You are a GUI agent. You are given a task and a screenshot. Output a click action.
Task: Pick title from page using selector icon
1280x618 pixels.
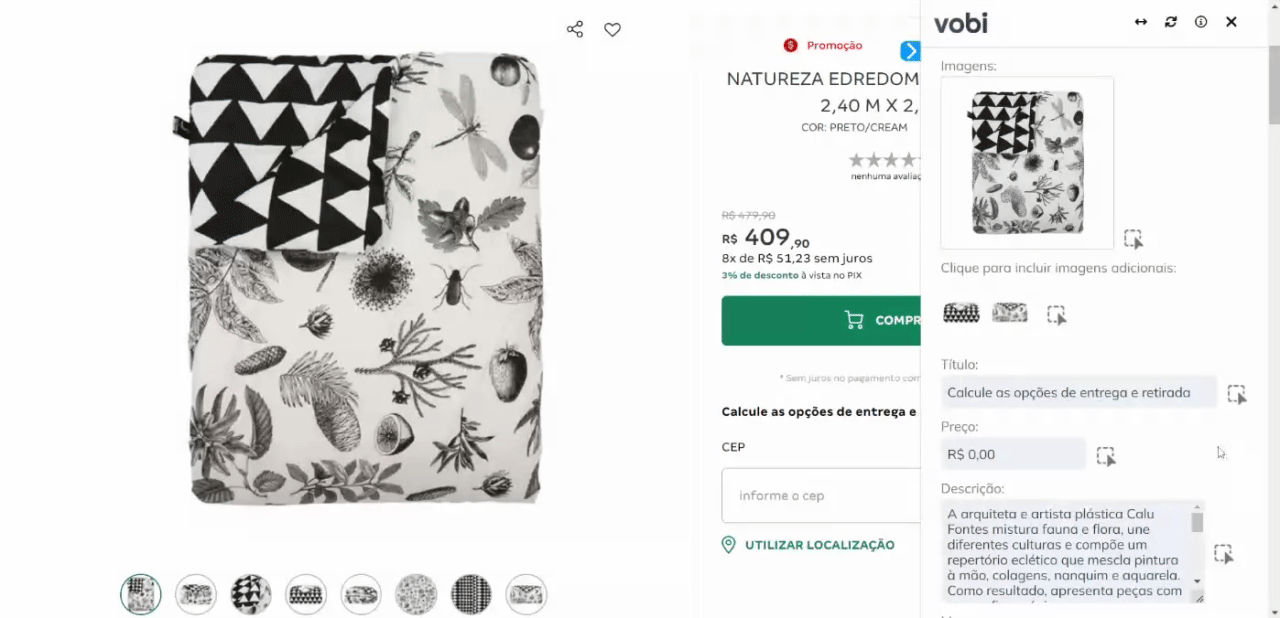[x=1237, y=394]
